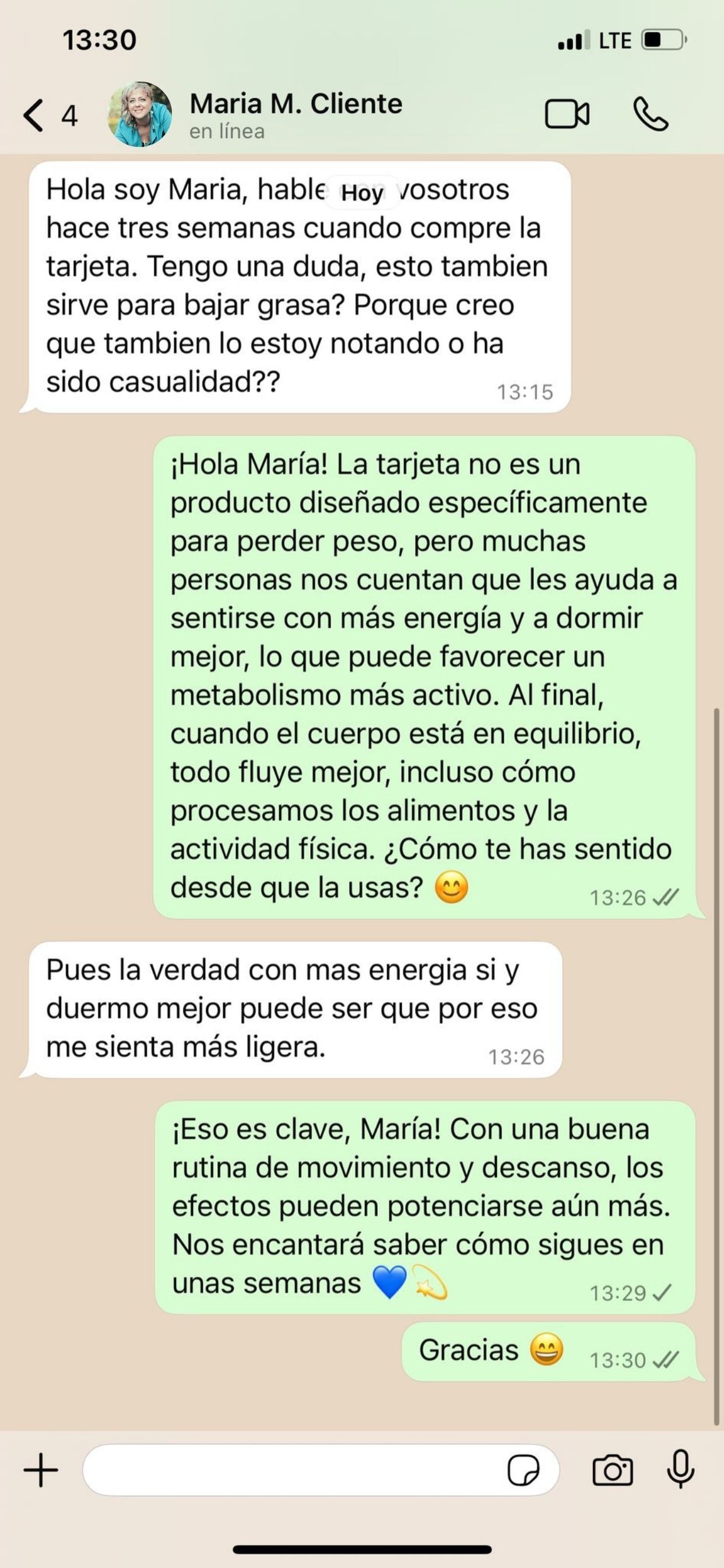Open the sticker picker in message box
This screenshot has height=1568, width=724.
click(x=523, y=1471)
